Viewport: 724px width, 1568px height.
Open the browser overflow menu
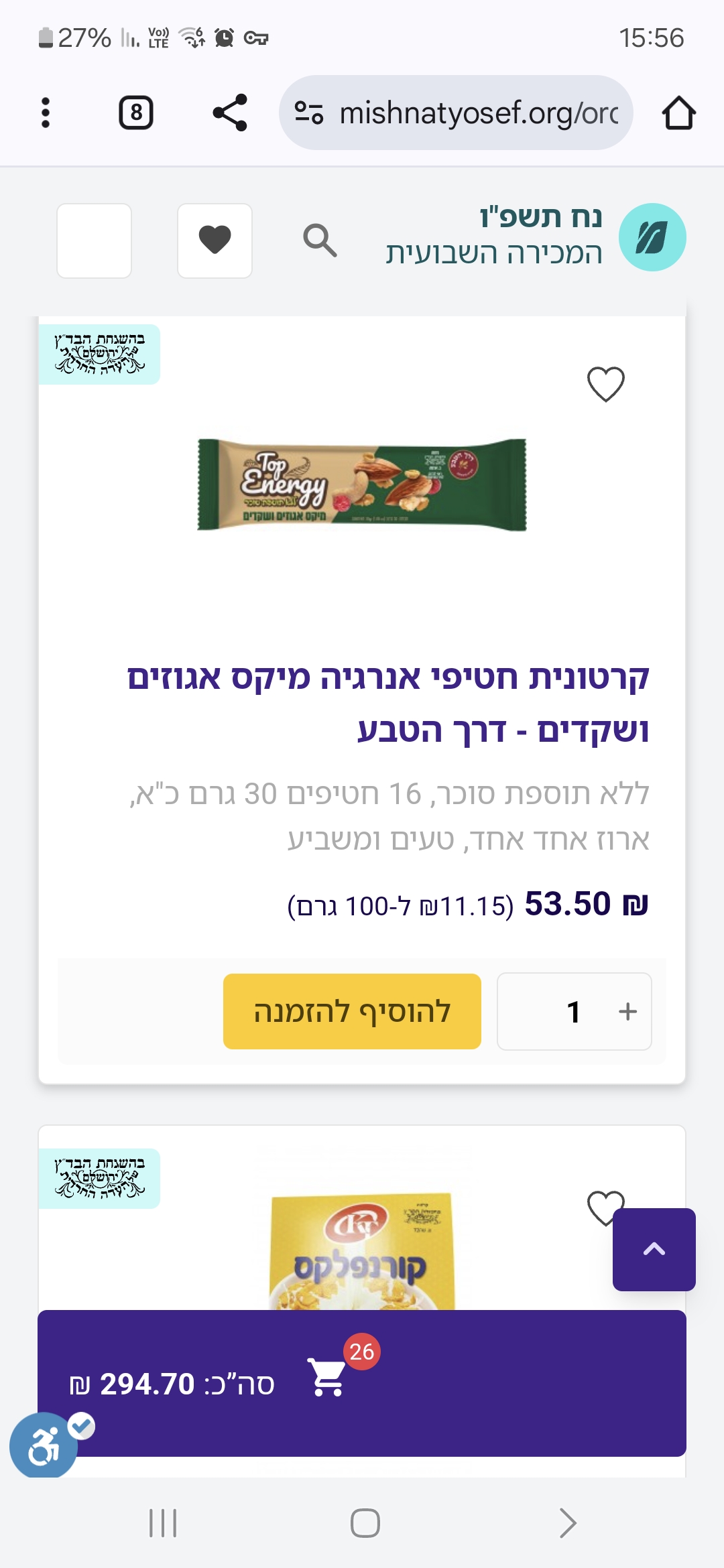click(x=46, y=113)
